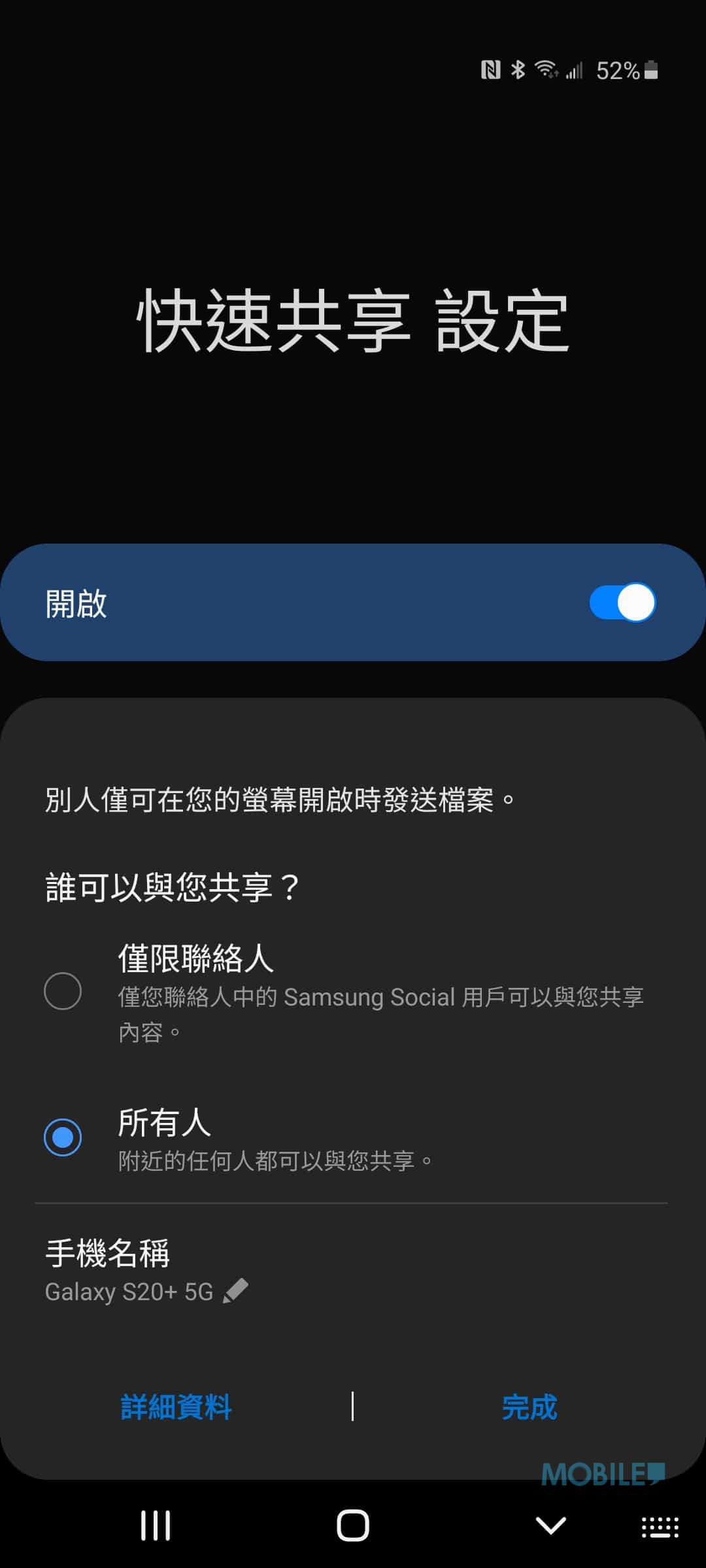The width and height of the screenshot is (706, 1568).
Task: Go to the home screen
Action: point(353,1526)
